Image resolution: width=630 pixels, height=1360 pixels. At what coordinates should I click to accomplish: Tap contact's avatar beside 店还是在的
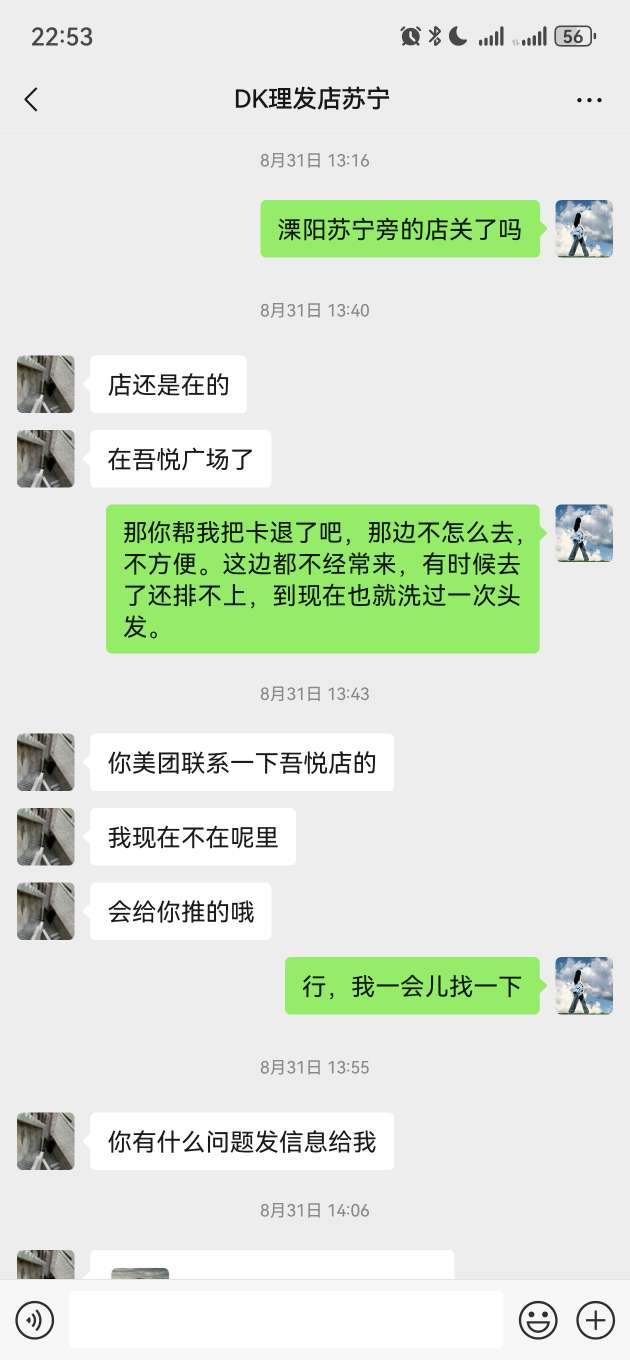[x=46, y=385]
